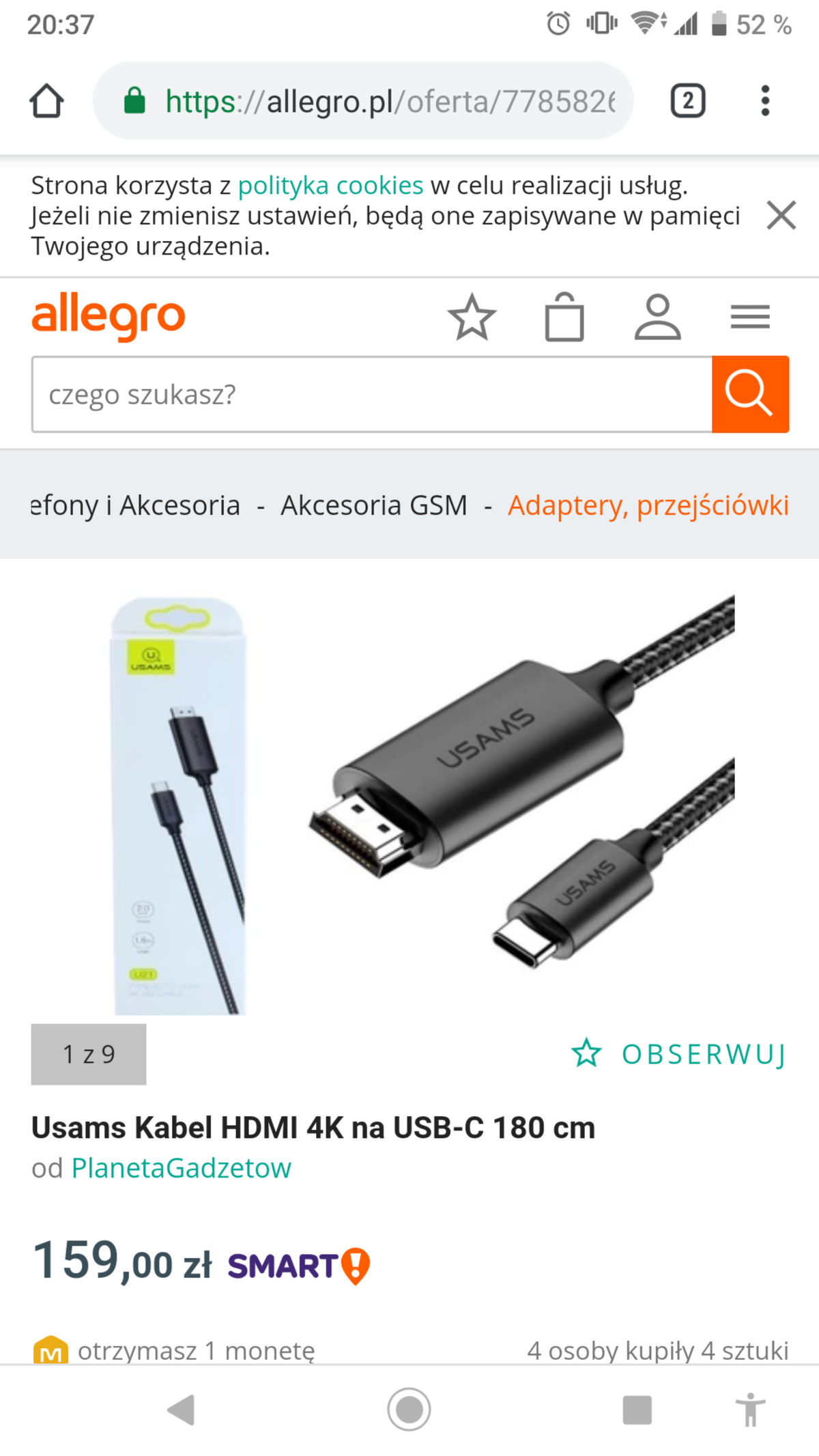This screenshot has height=1456, width=819.
Task: Tap the SMART! badge
Action: click(x=298, y=1266)
